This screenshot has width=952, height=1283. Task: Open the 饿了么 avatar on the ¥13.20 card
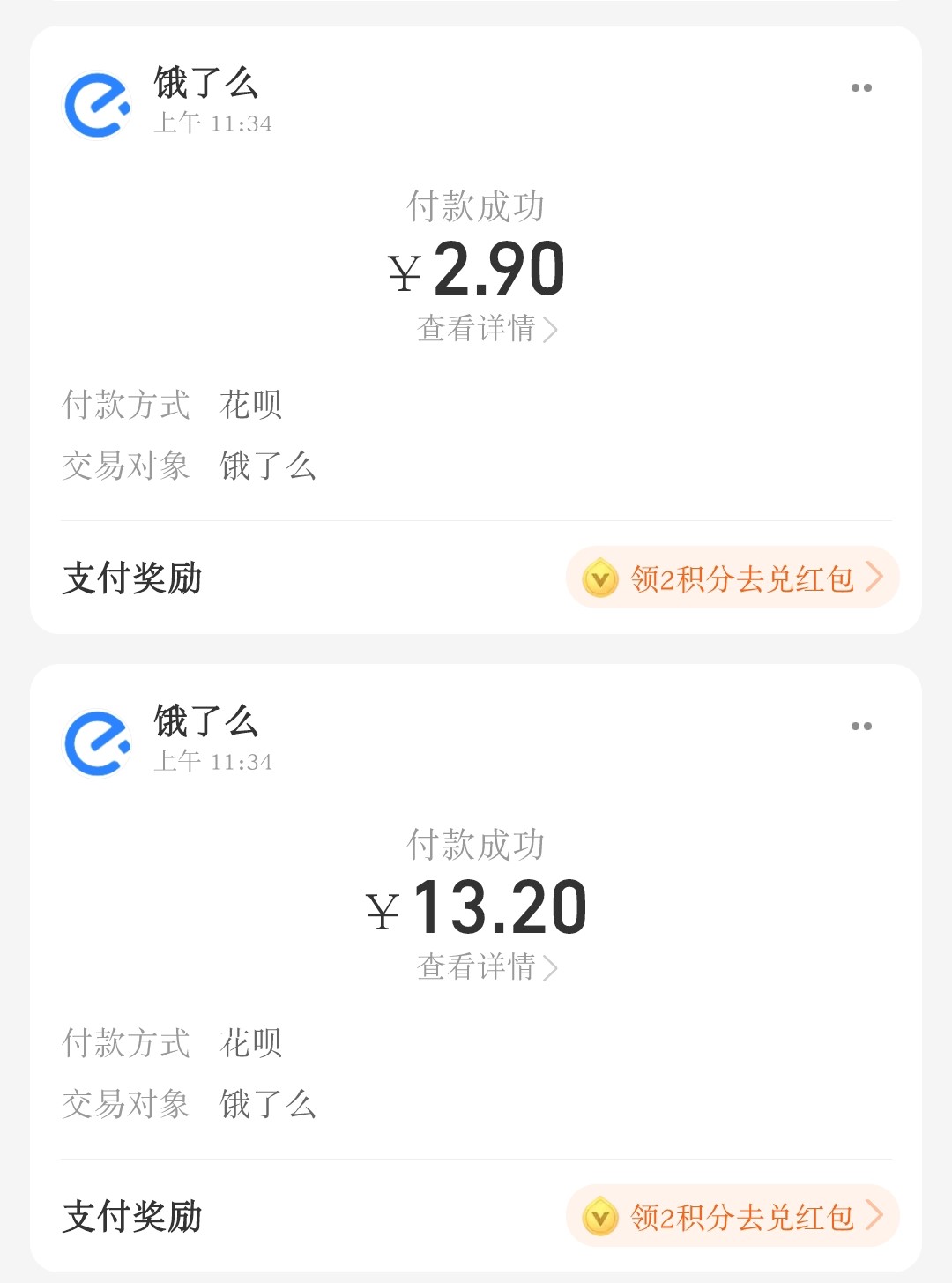(x=98, y=743)
